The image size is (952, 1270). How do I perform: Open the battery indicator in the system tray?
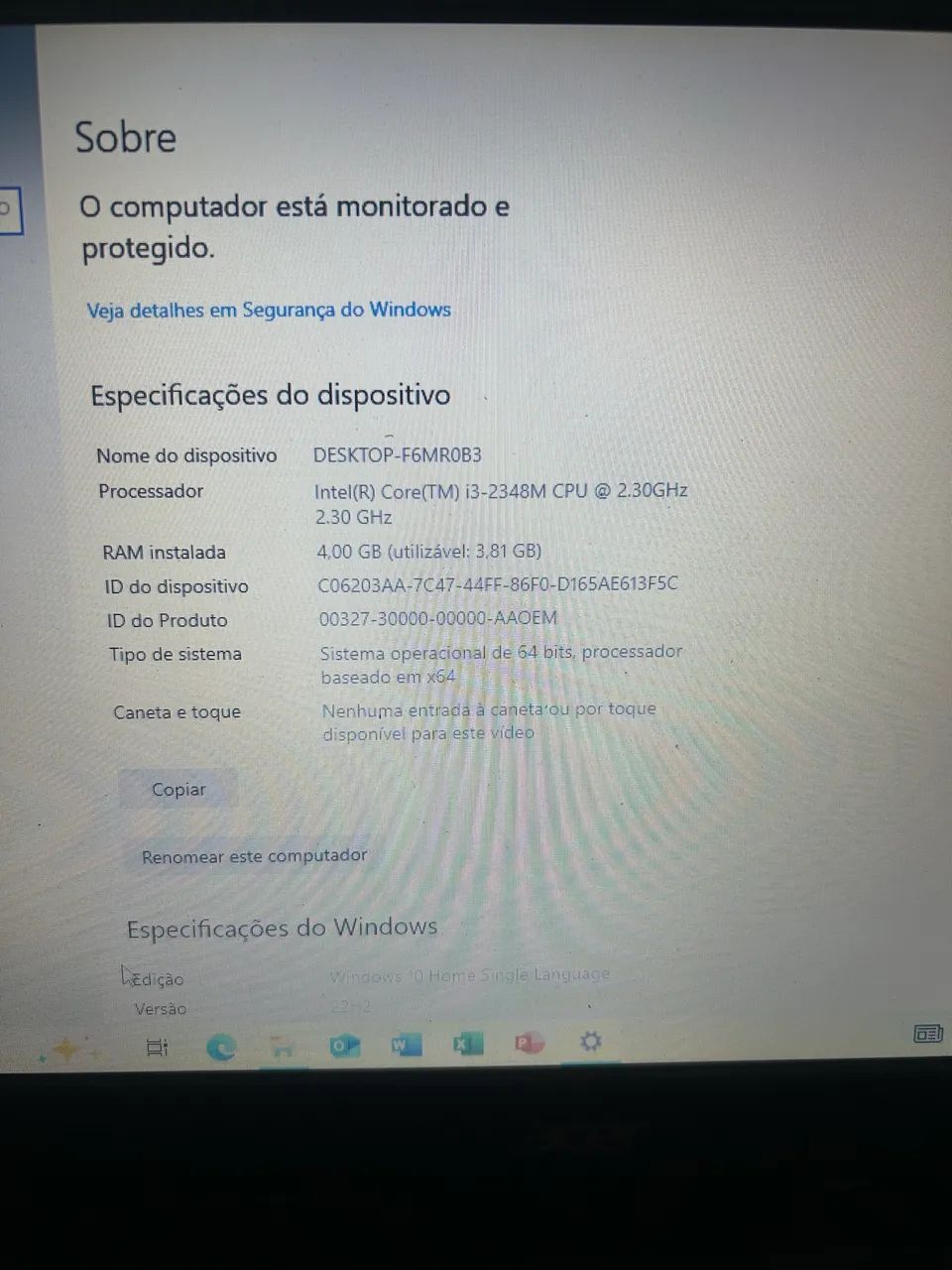pos(927,1034)
